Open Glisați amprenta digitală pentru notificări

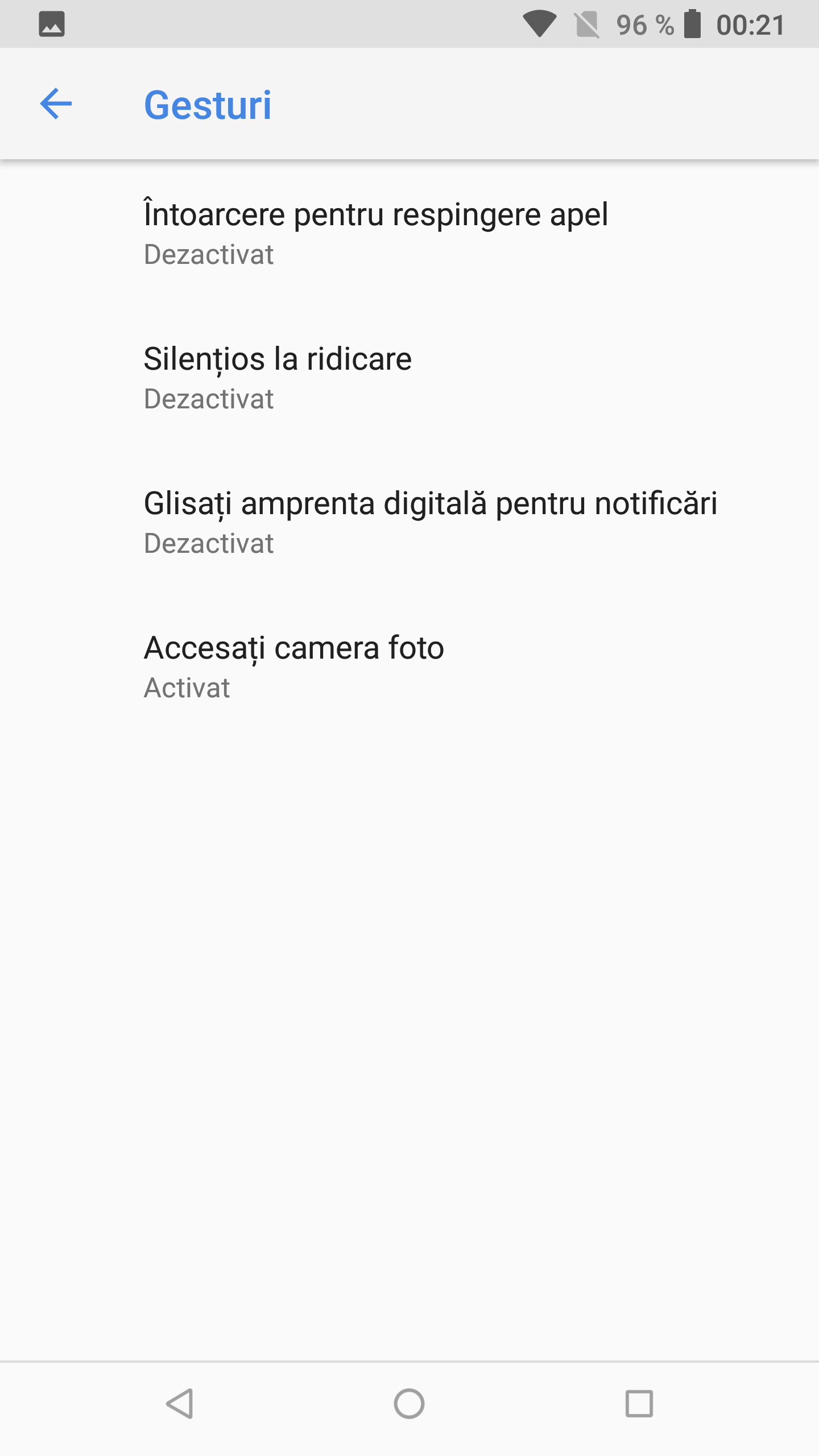coord(409,522)
